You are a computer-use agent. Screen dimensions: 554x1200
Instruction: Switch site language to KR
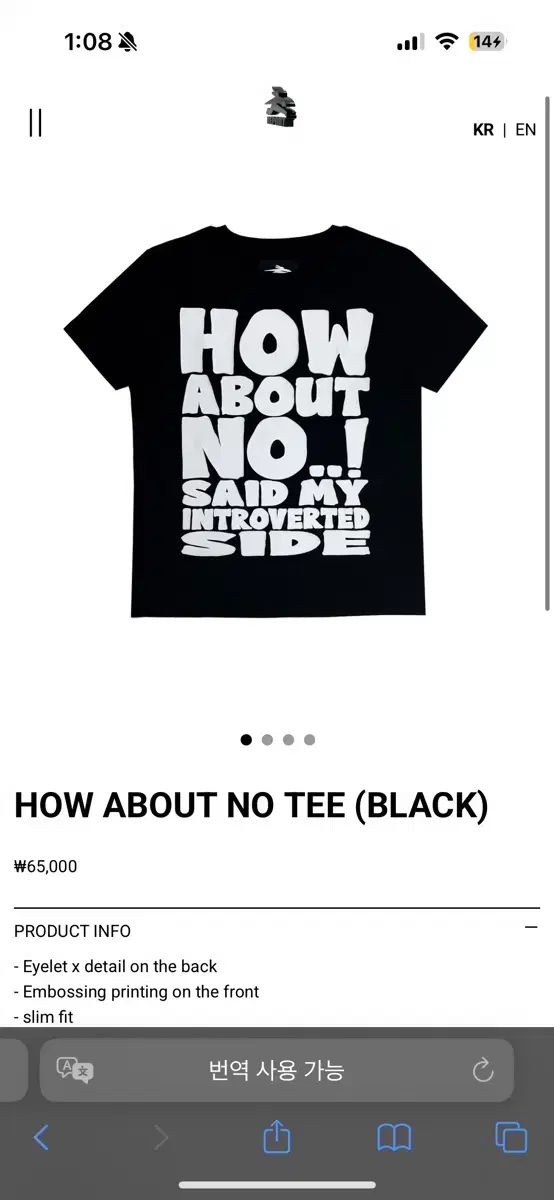pyautogui.click(x=483, y=130)
